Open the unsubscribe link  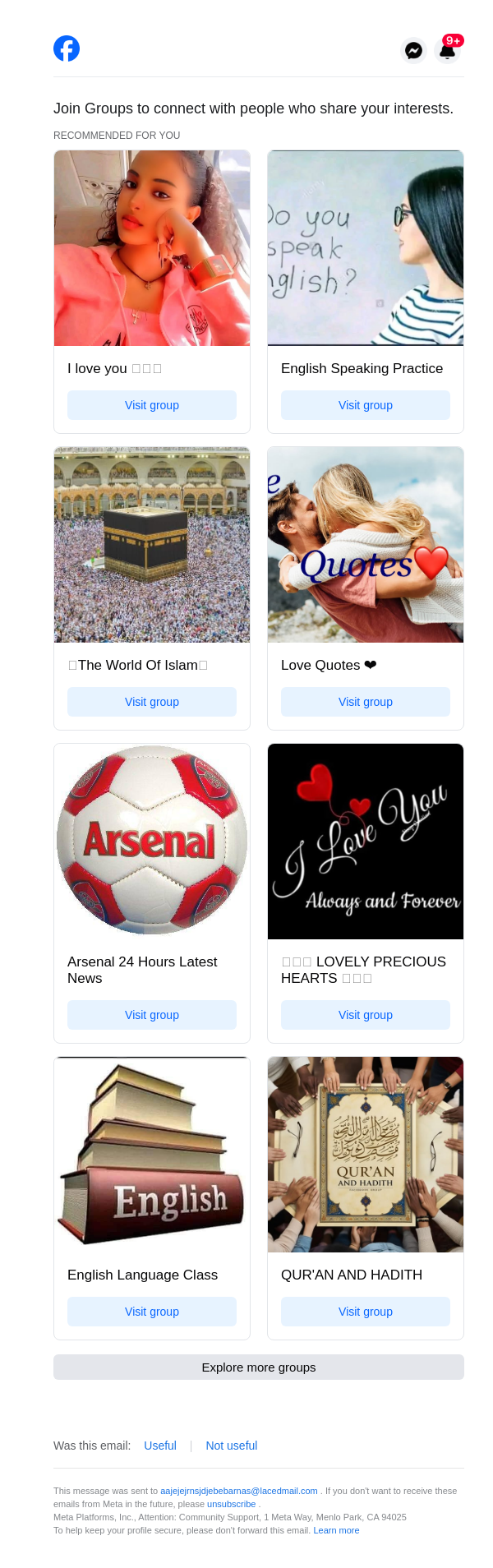[231, 1504]
